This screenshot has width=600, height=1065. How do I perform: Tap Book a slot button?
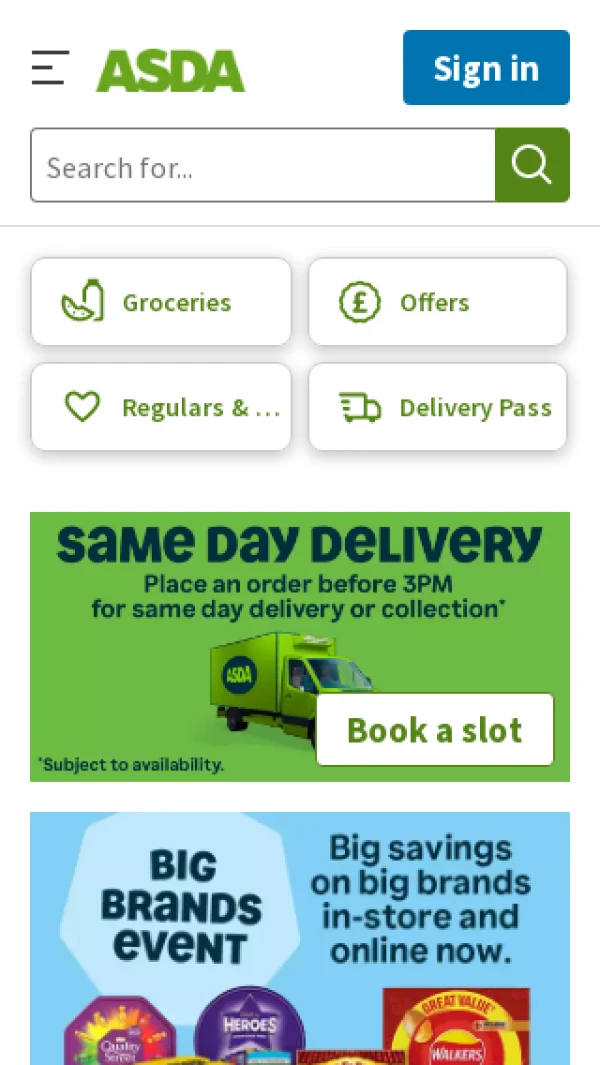tap(434, 730)
